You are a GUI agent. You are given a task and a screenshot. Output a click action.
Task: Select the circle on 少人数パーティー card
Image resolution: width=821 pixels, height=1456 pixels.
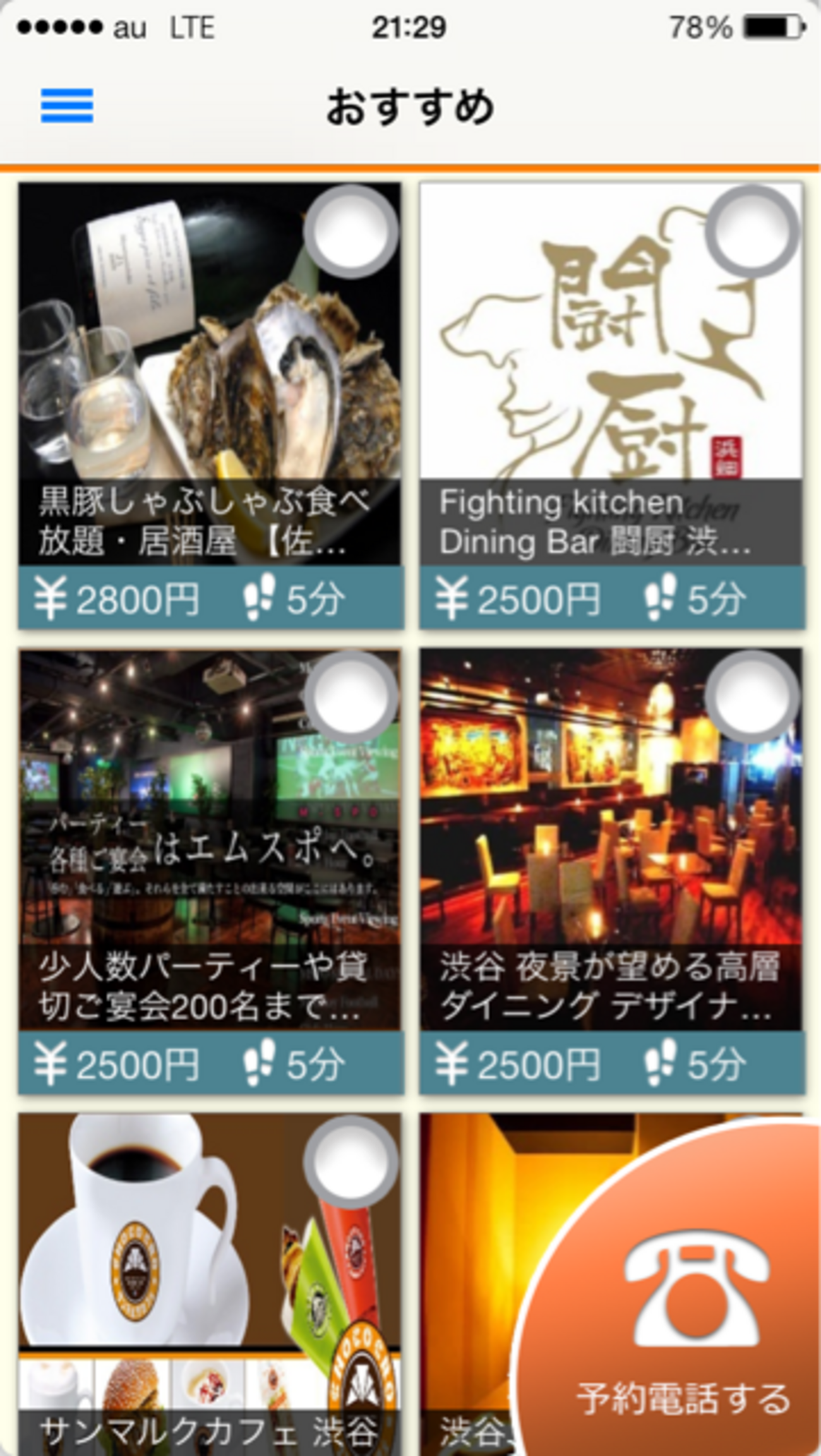(x=351, y=697)
